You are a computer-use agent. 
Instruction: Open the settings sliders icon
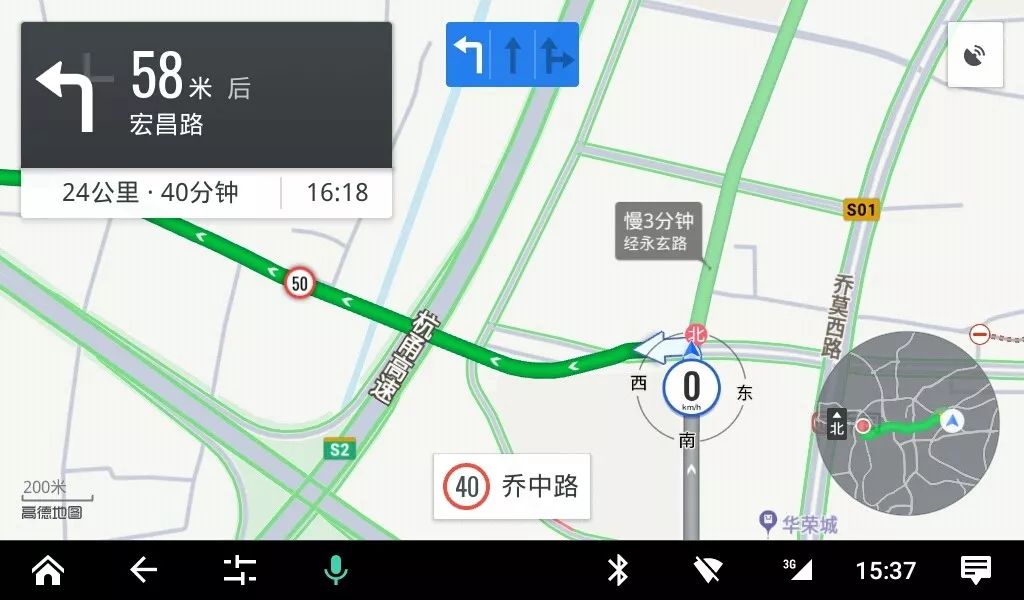click(240, 570)
